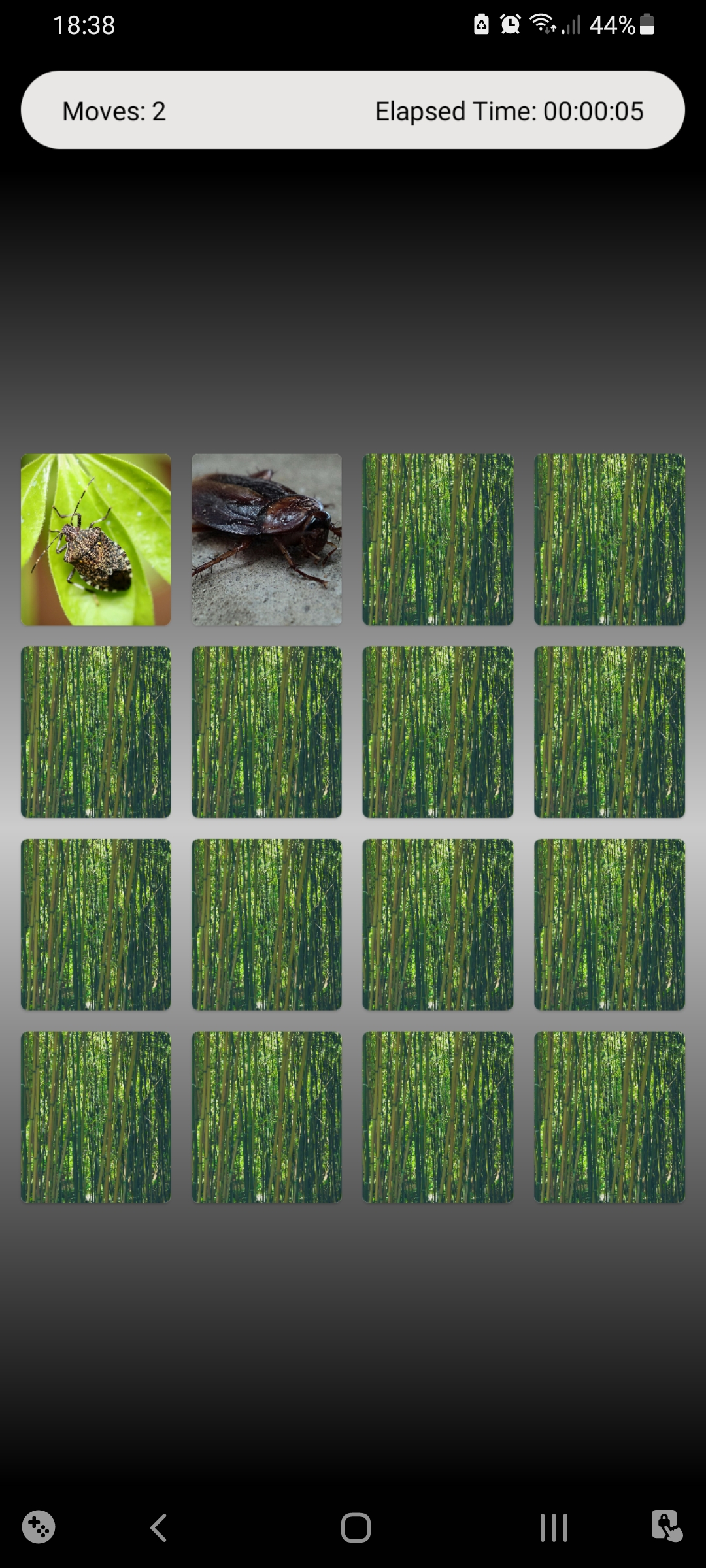Image resolution: width=706 pixels, height=1568 pixels.
Task: Flip the first card in the bottom row
Action: point(96,1117)
